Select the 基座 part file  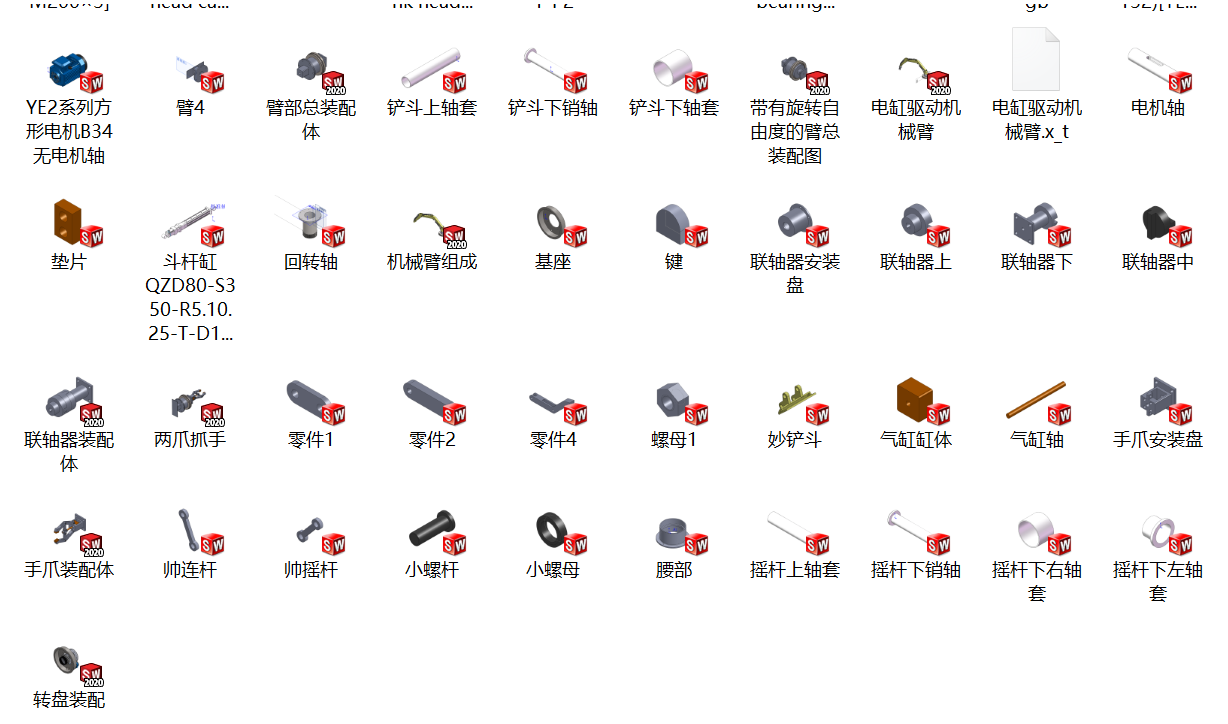point(553,226)
